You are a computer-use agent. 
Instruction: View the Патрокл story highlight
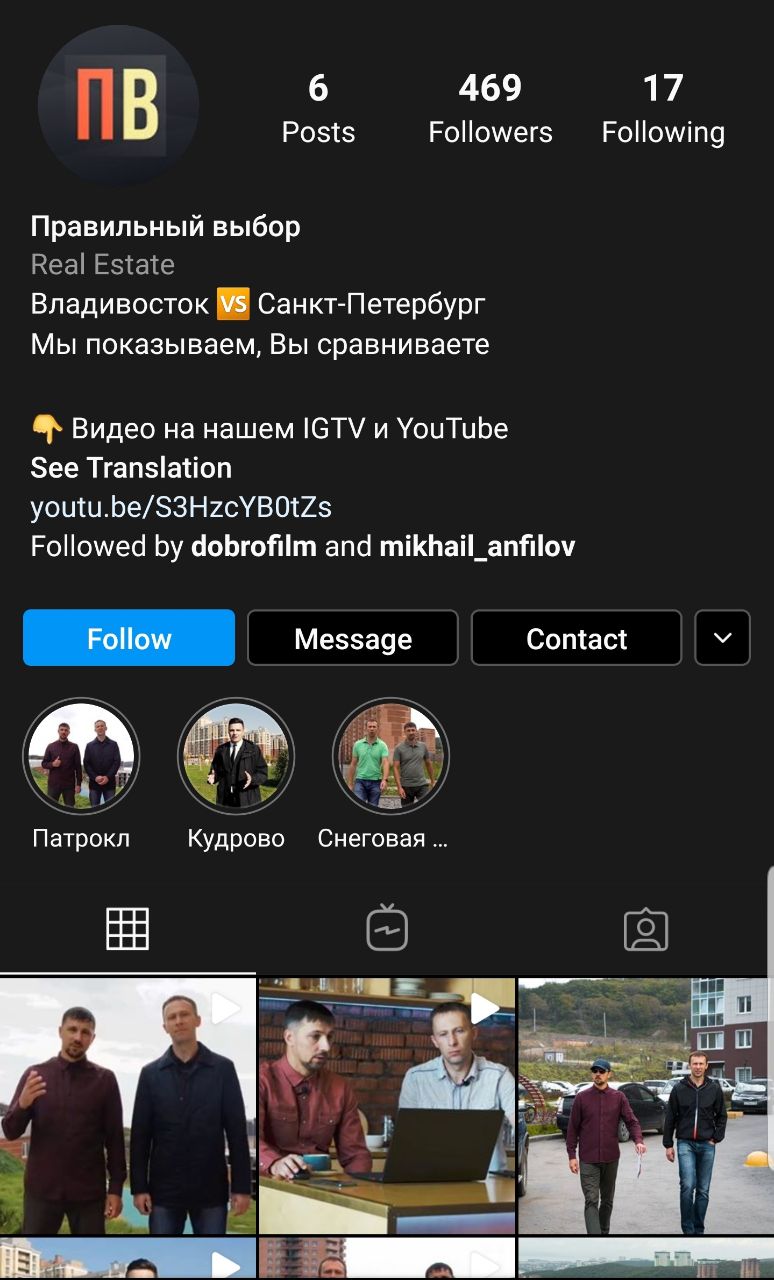pos(81,756)
